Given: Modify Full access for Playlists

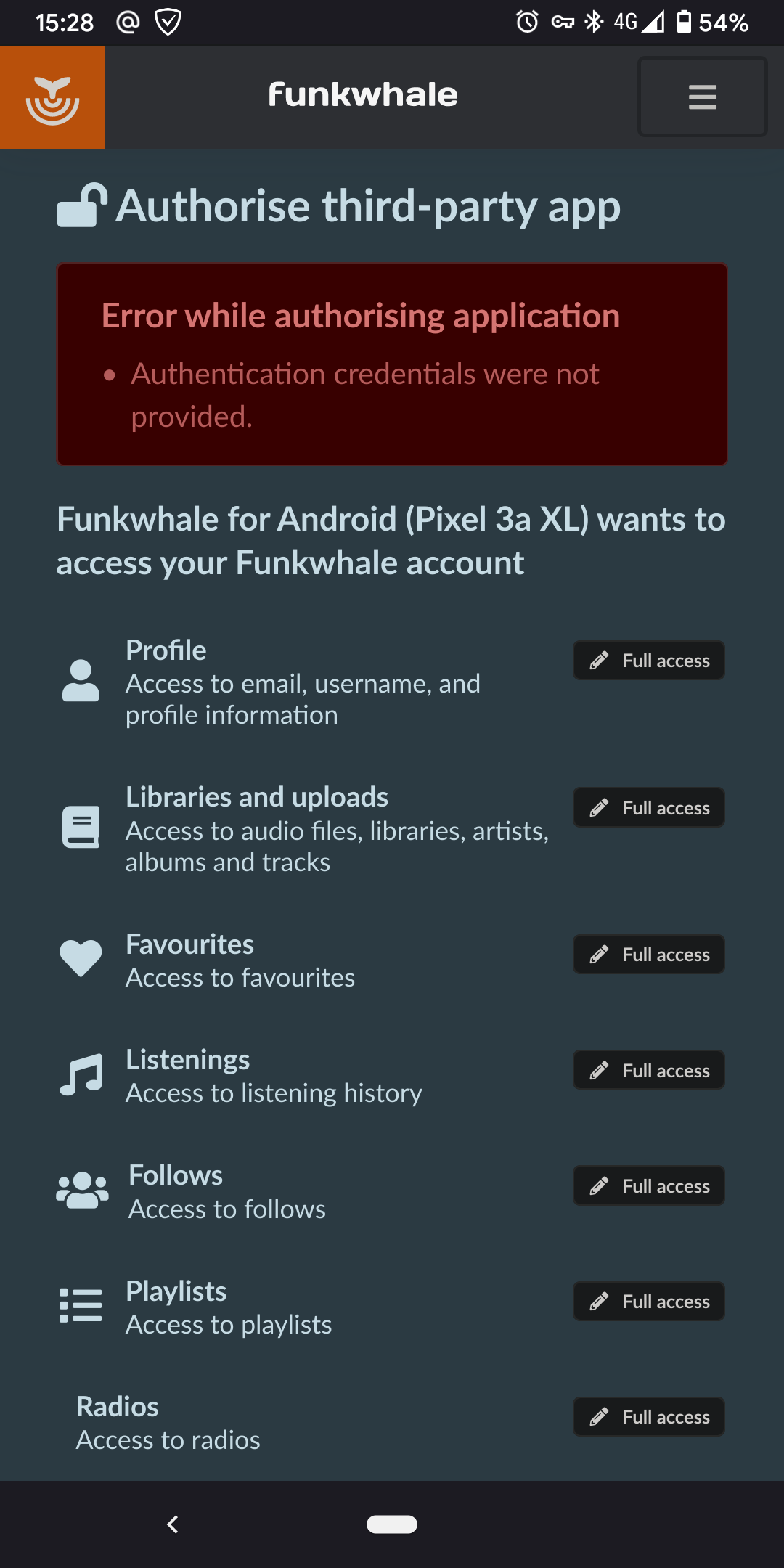Looking at the screenshot, I should (649, 1301).
